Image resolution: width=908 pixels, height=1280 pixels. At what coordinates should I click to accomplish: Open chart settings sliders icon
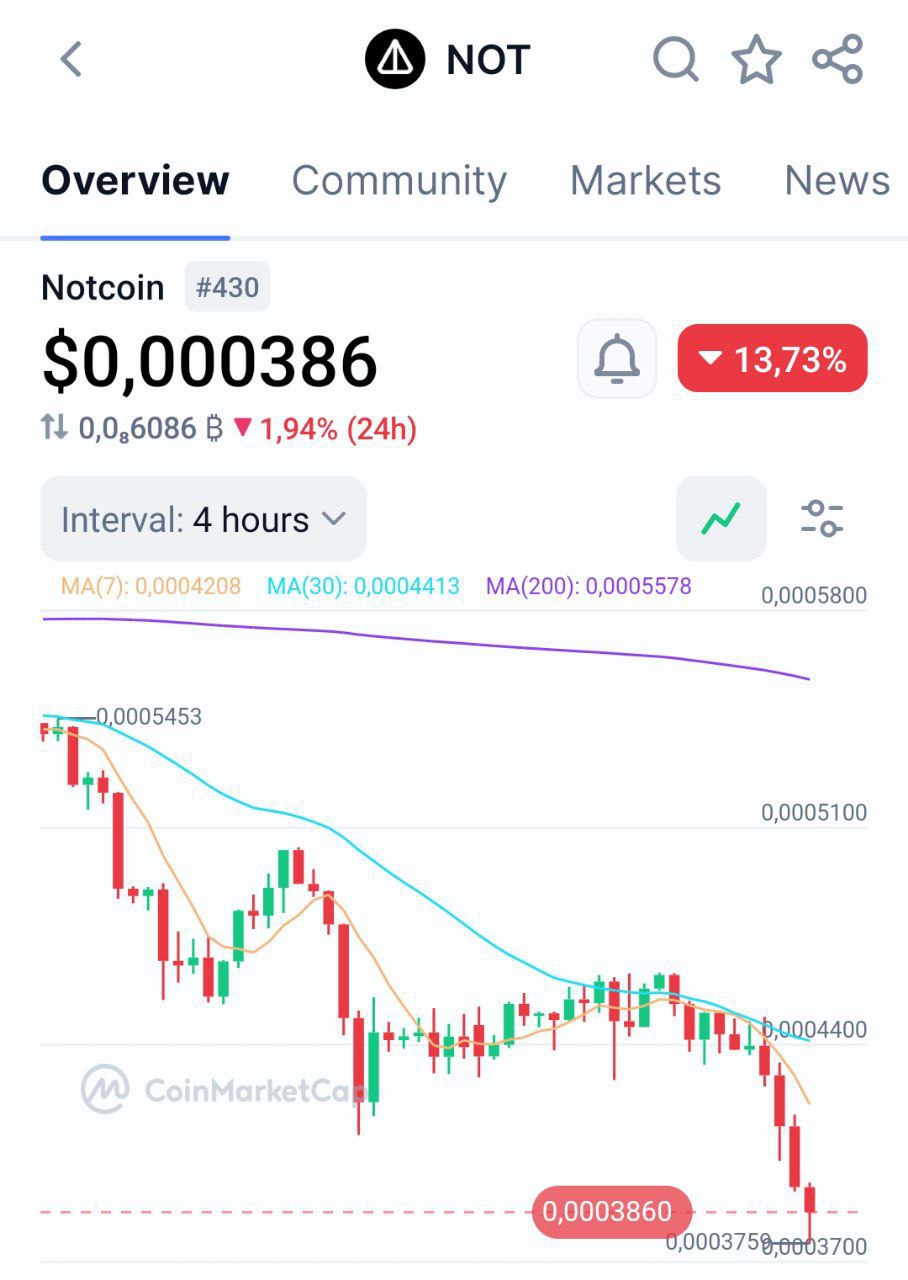[x=822, y=518]
